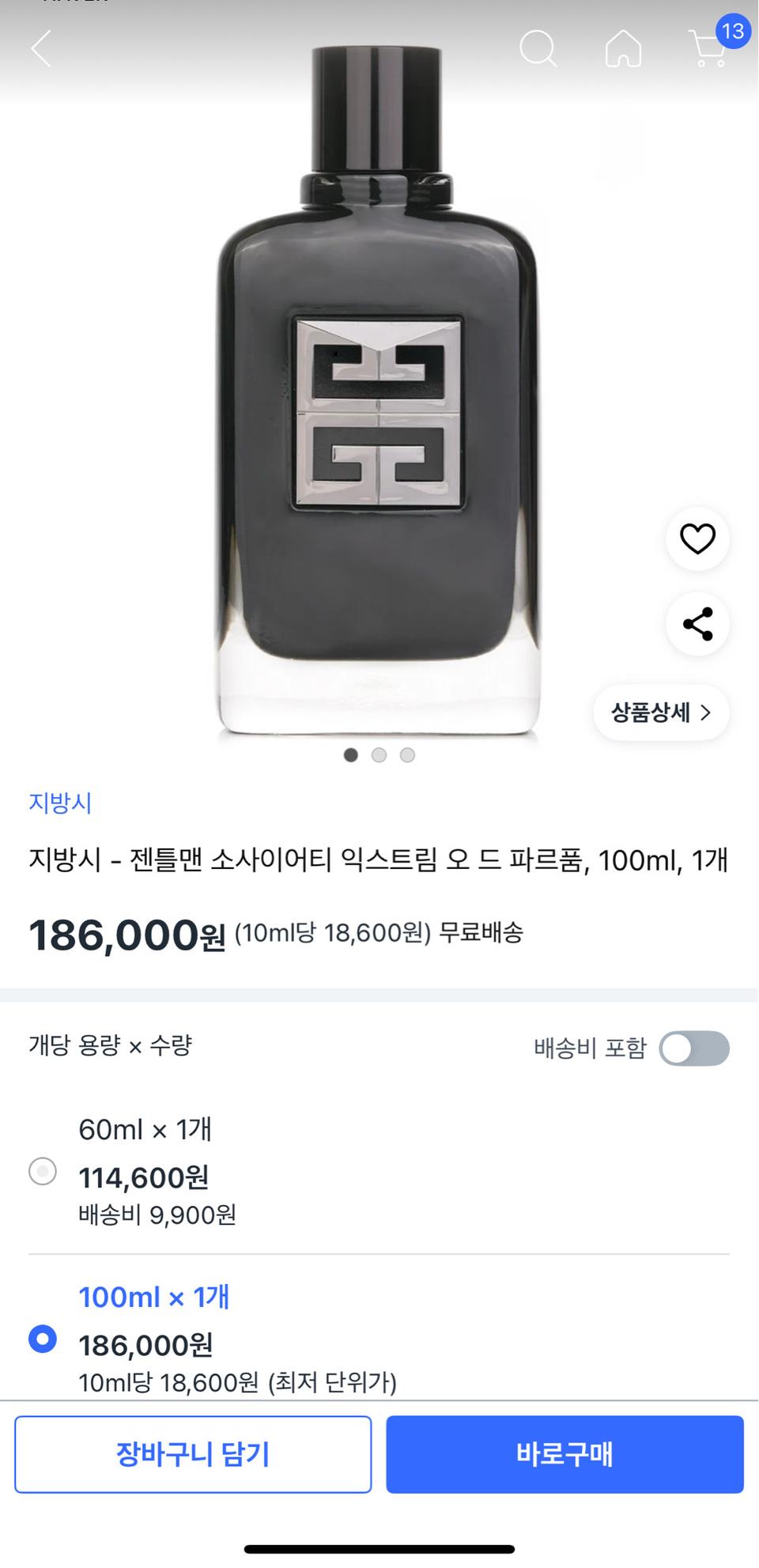Share this product using the share icon

coord(697,624)
